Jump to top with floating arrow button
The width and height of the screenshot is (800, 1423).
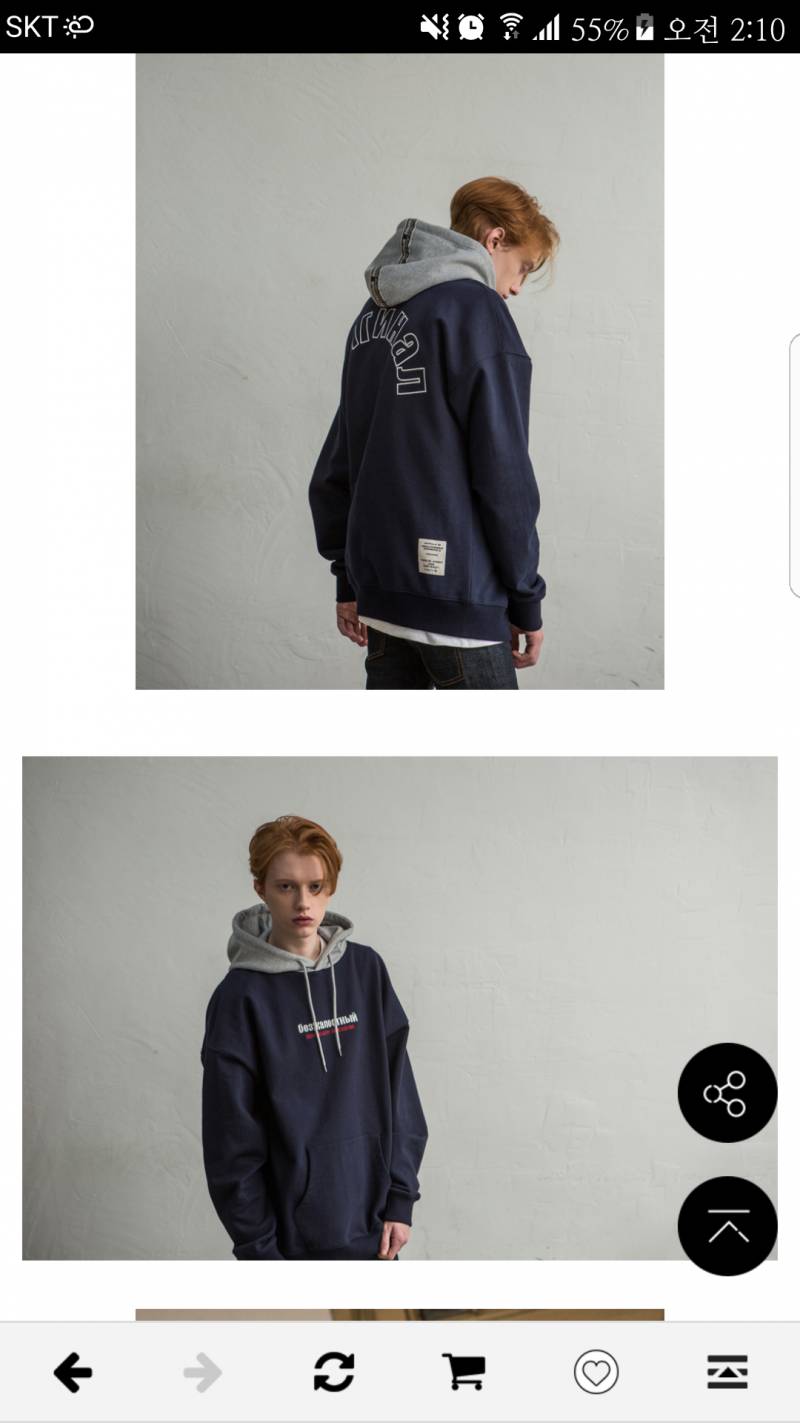[x=727, y=1226]
